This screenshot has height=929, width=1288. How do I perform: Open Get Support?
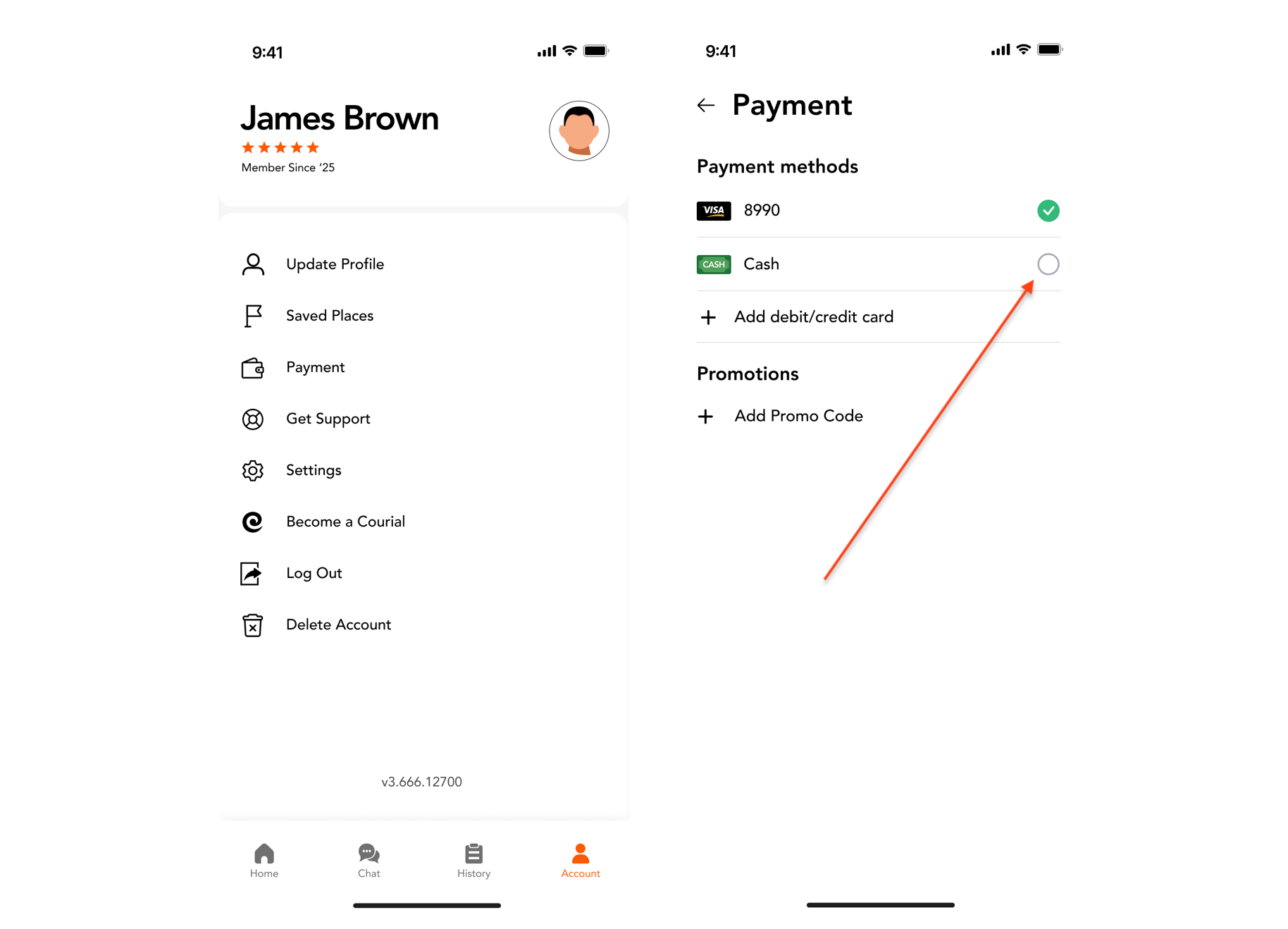coord(328,419)
